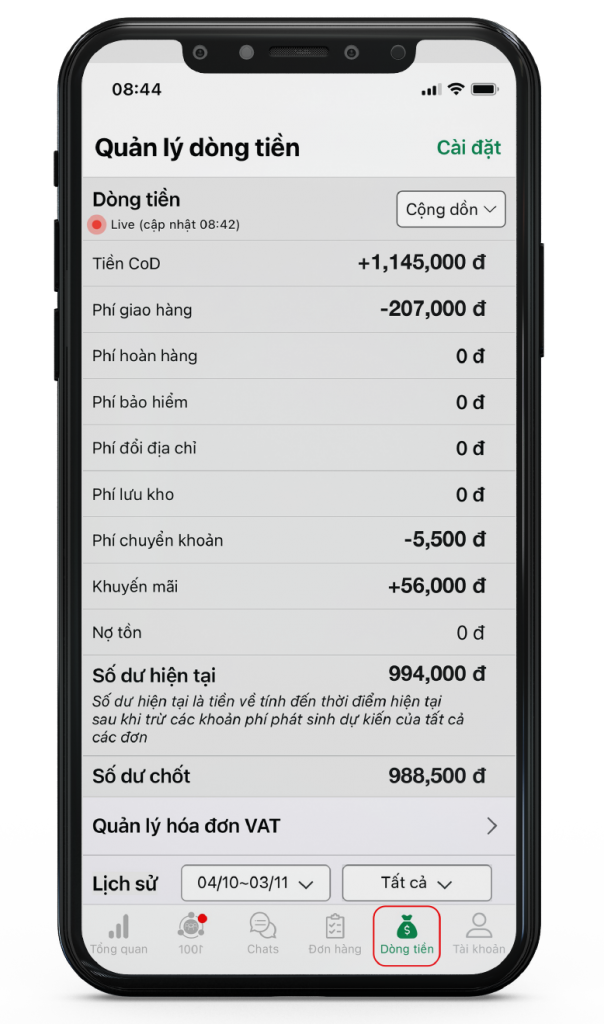This screenshot has height=1024, width=604.
Task: Select the Dòng tiền tab
Action: pos(407,935)
